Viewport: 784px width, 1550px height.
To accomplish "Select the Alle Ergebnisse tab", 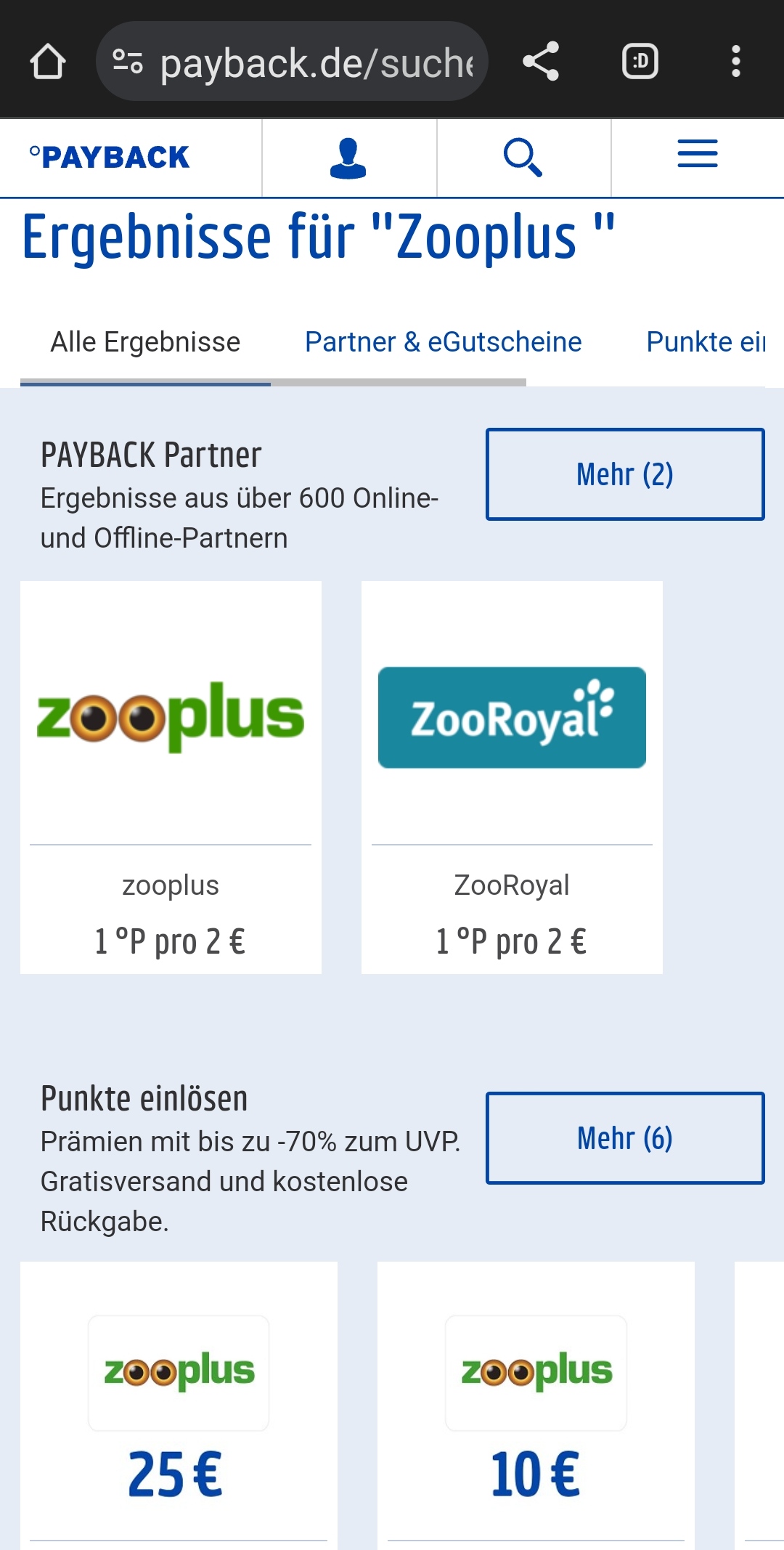I will tap(145, 342).
